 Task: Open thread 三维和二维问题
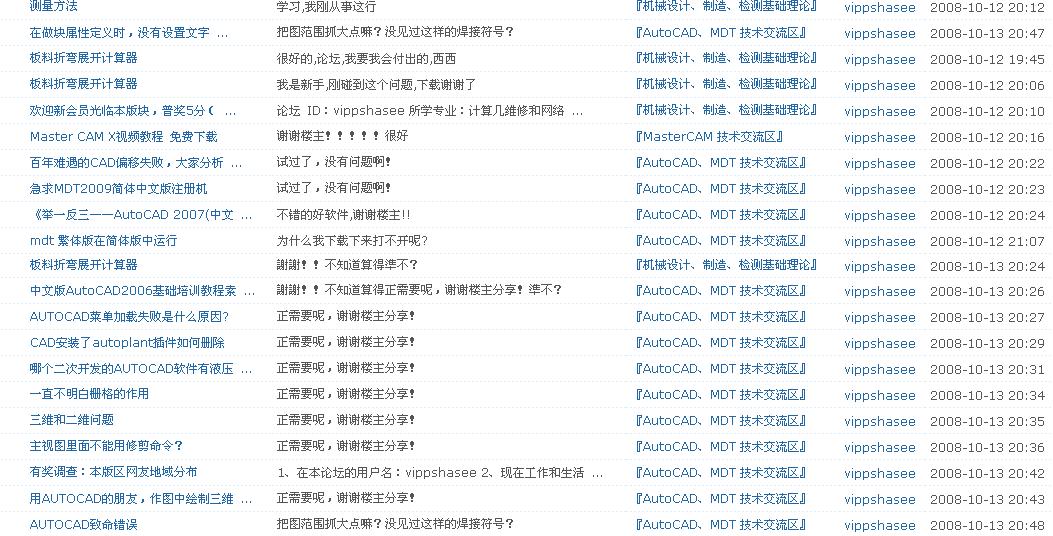click(x=72, y=420)
